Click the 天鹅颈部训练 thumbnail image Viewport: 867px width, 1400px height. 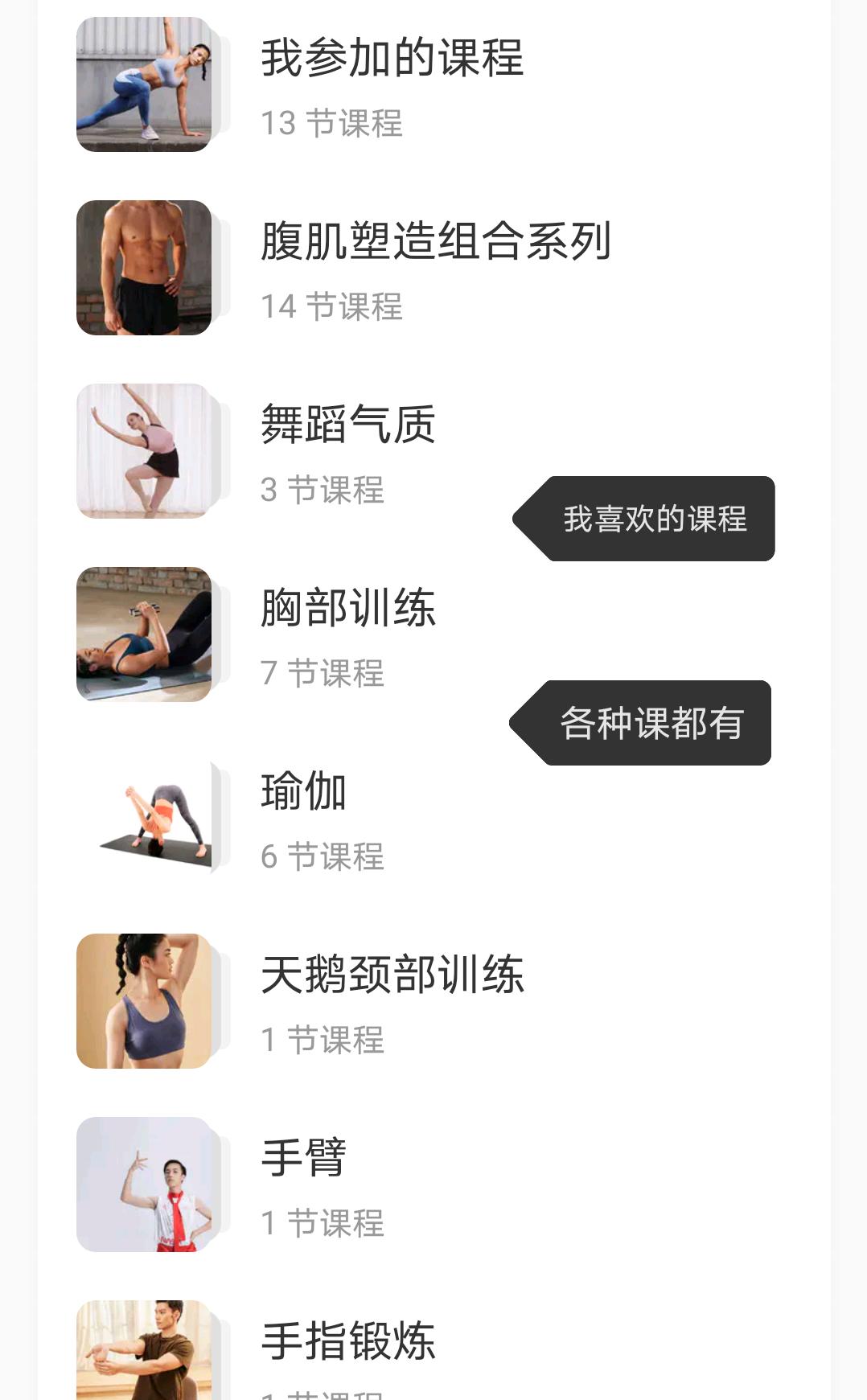click(145, 1000)
